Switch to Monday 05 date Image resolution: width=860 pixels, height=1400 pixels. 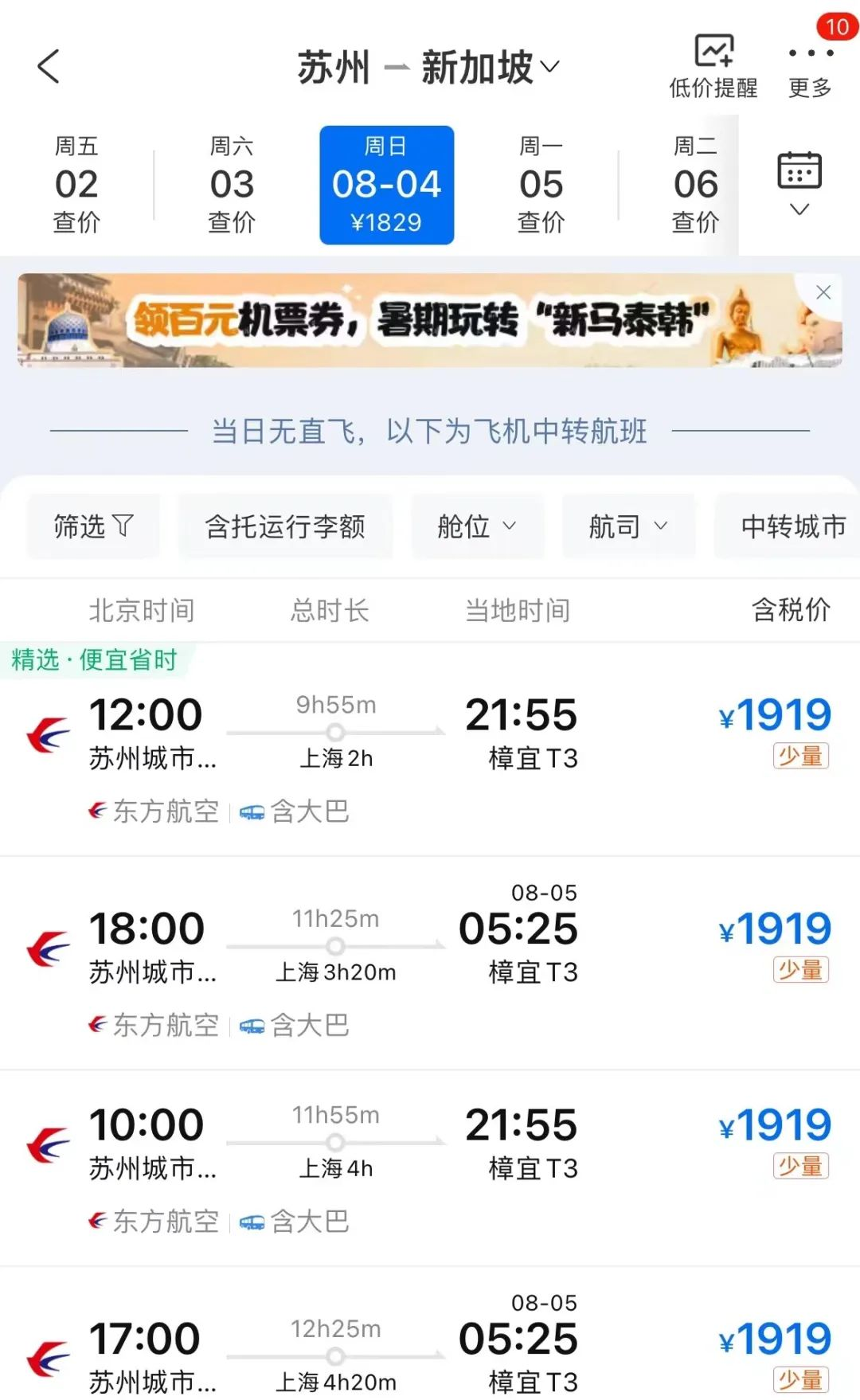[541, 185]
